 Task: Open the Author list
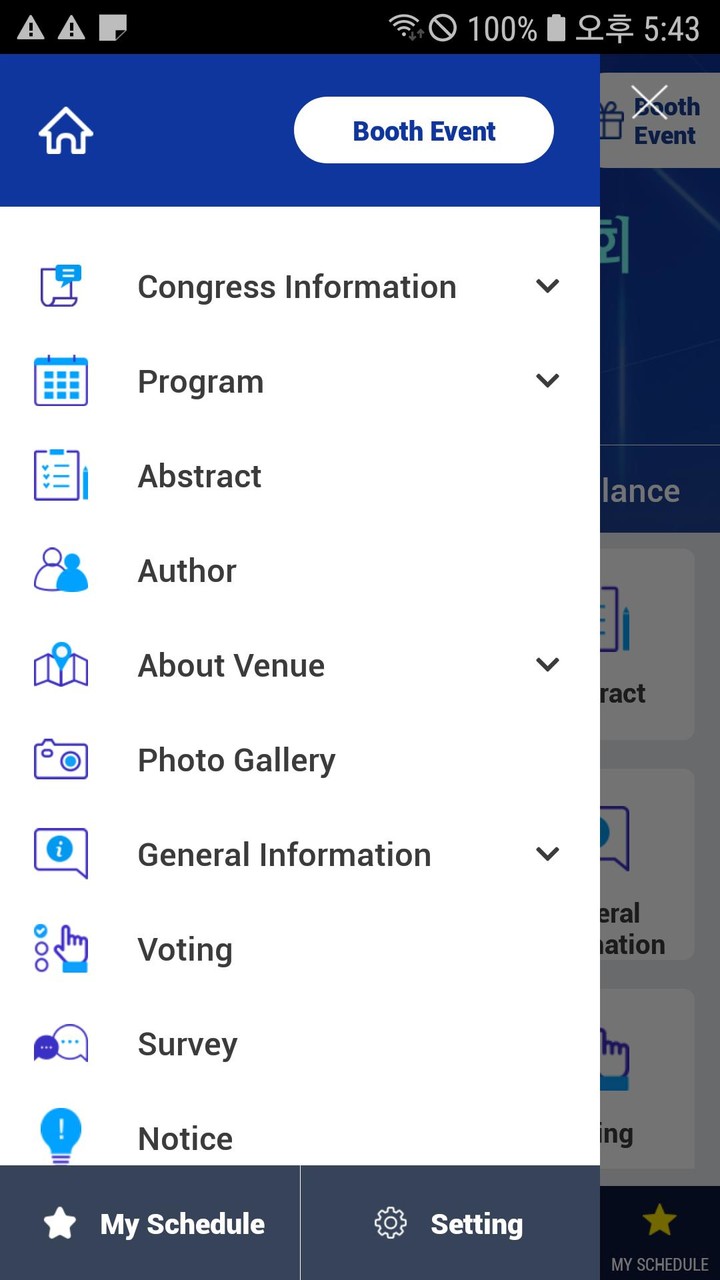(187, 571)
